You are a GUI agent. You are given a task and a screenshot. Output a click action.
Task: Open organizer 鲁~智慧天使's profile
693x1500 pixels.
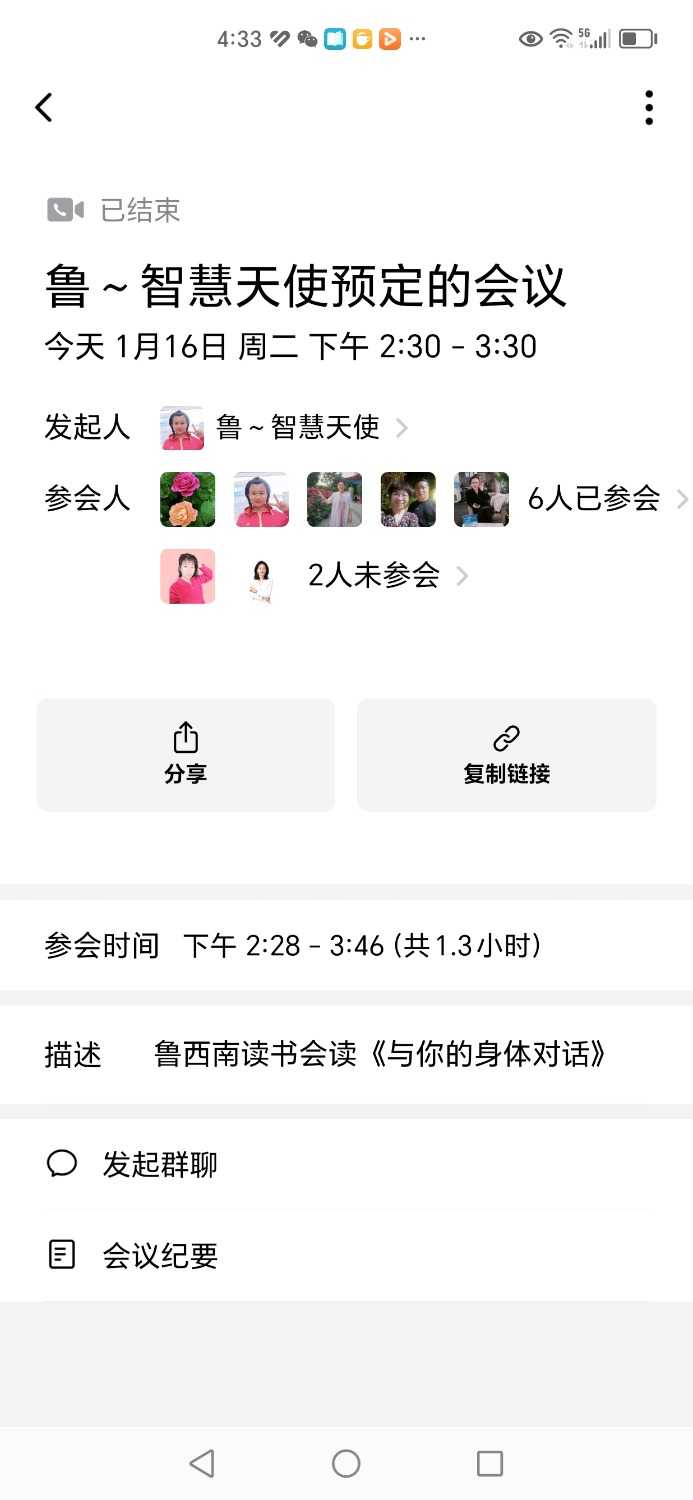point(297,428)
